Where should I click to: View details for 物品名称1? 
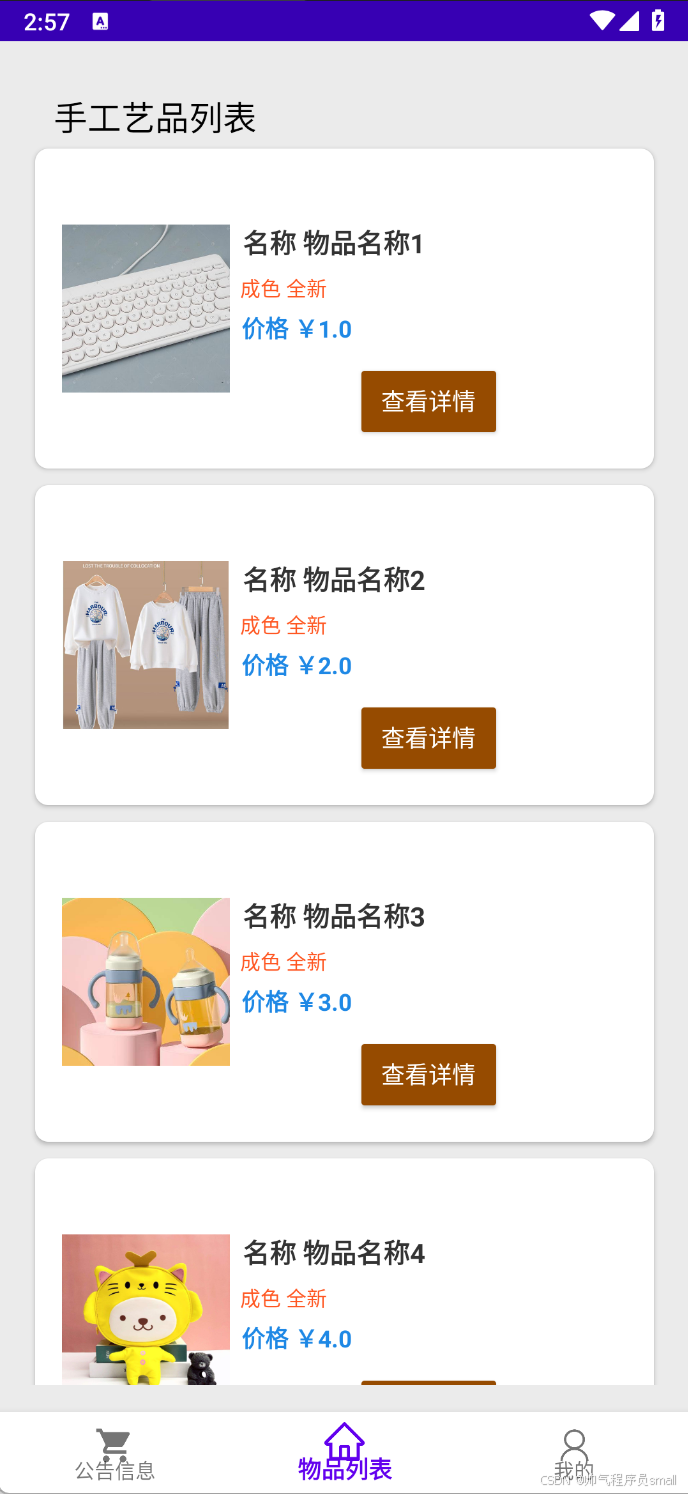click(x=428, y=401)
